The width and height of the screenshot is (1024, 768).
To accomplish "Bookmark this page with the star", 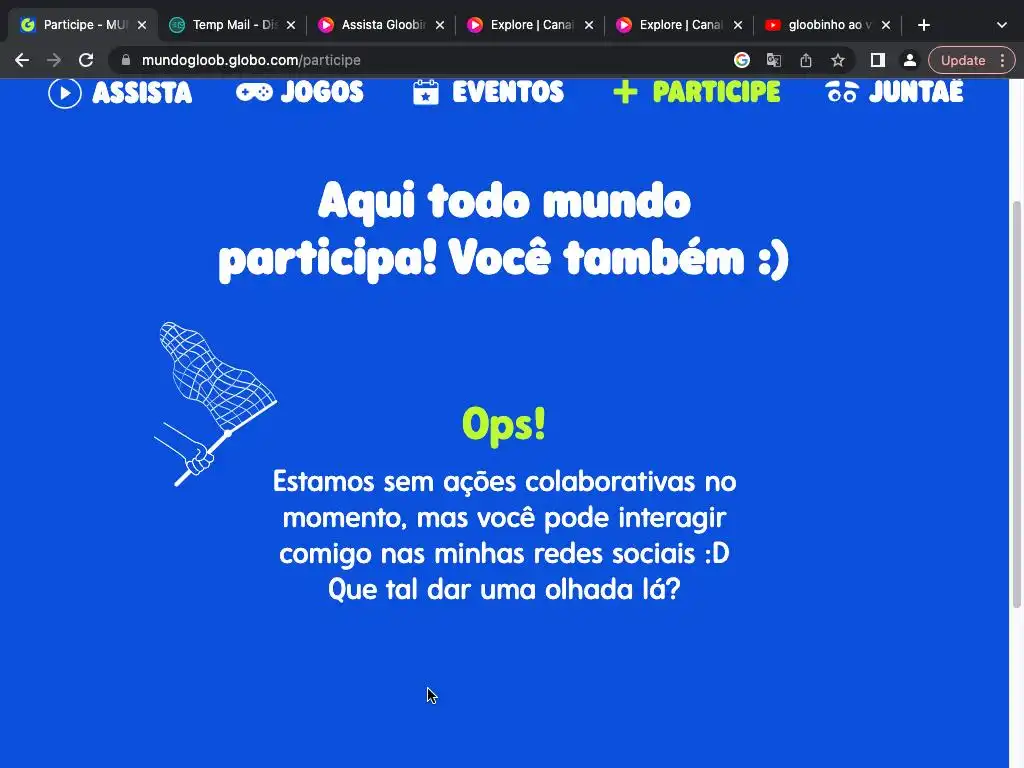I will click(x=838, y=60).
